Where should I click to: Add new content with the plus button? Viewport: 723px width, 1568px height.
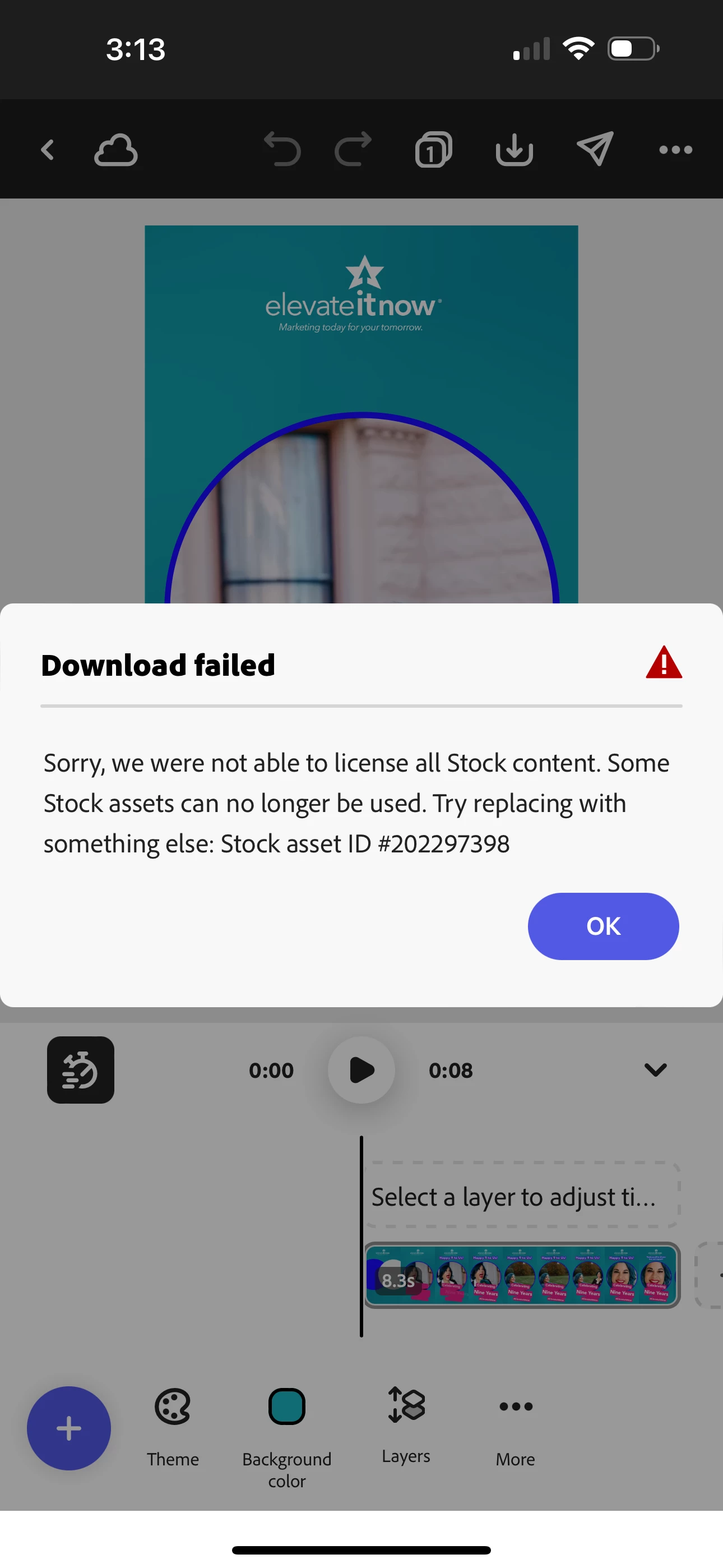(x=69, y=1428)
